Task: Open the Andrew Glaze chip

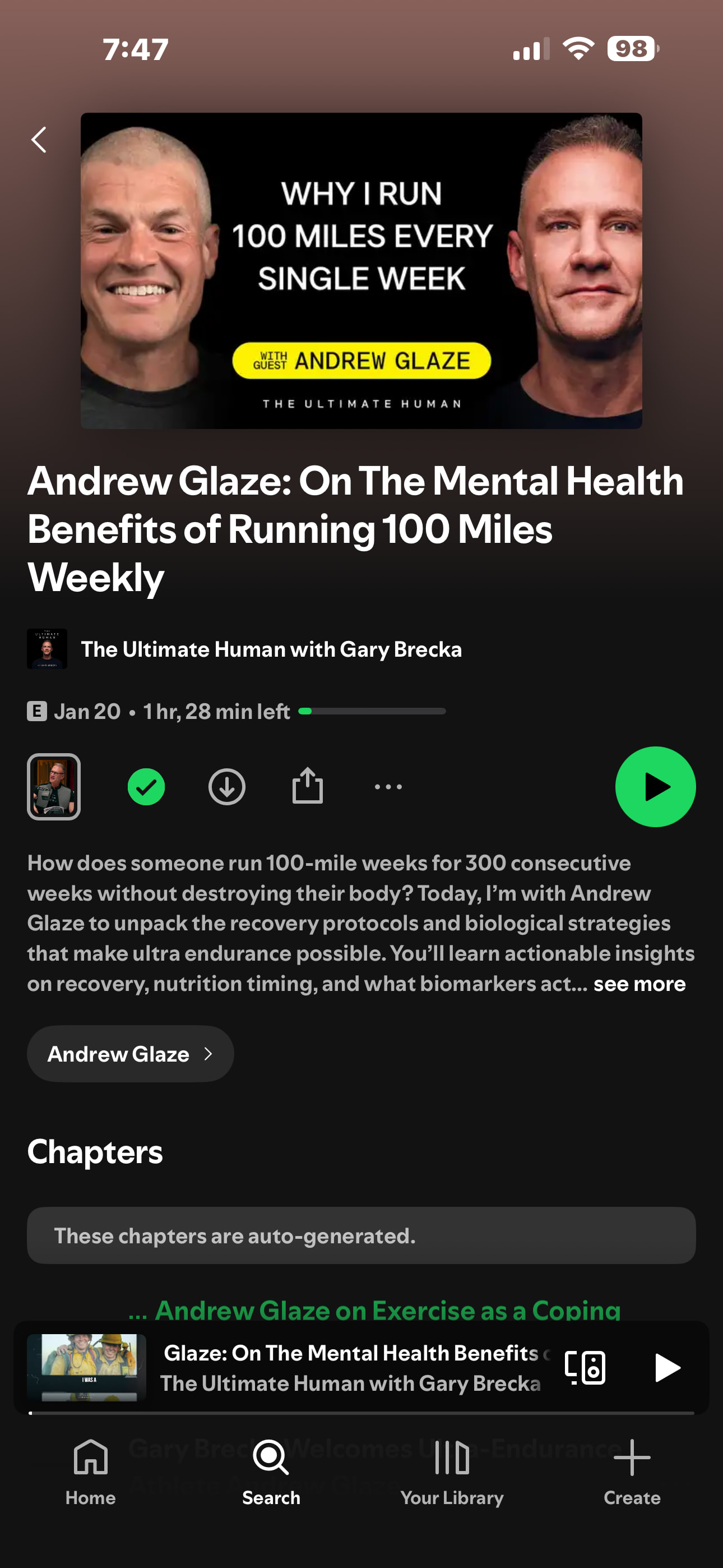Action: point(130,1054)
